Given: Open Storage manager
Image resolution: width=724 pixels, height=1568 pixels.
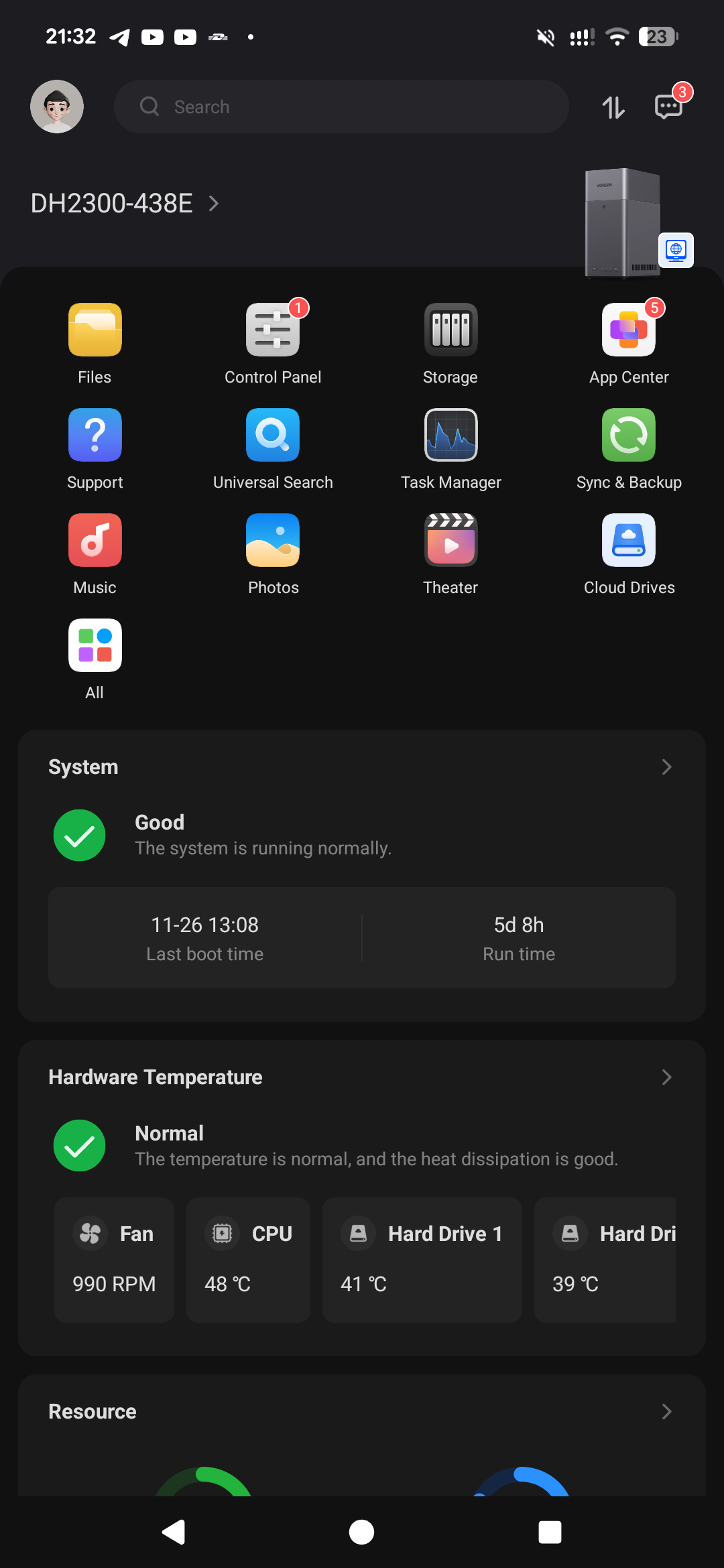Looking at the screenshot, I should click(450, 330).
